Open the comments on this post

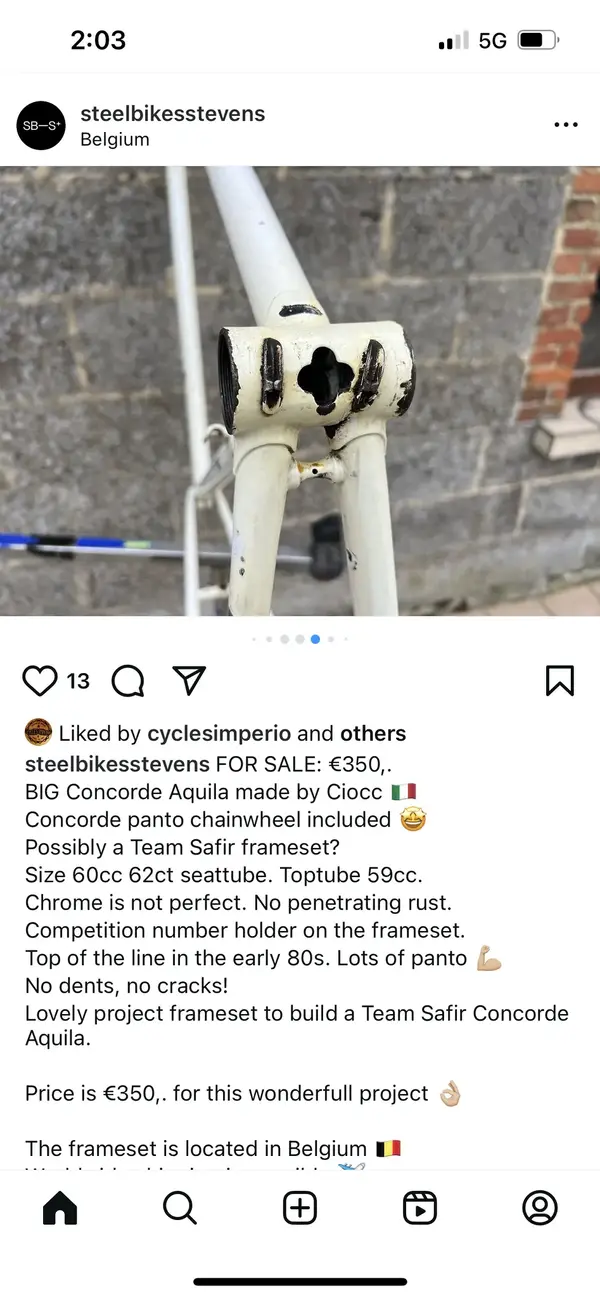128,681
